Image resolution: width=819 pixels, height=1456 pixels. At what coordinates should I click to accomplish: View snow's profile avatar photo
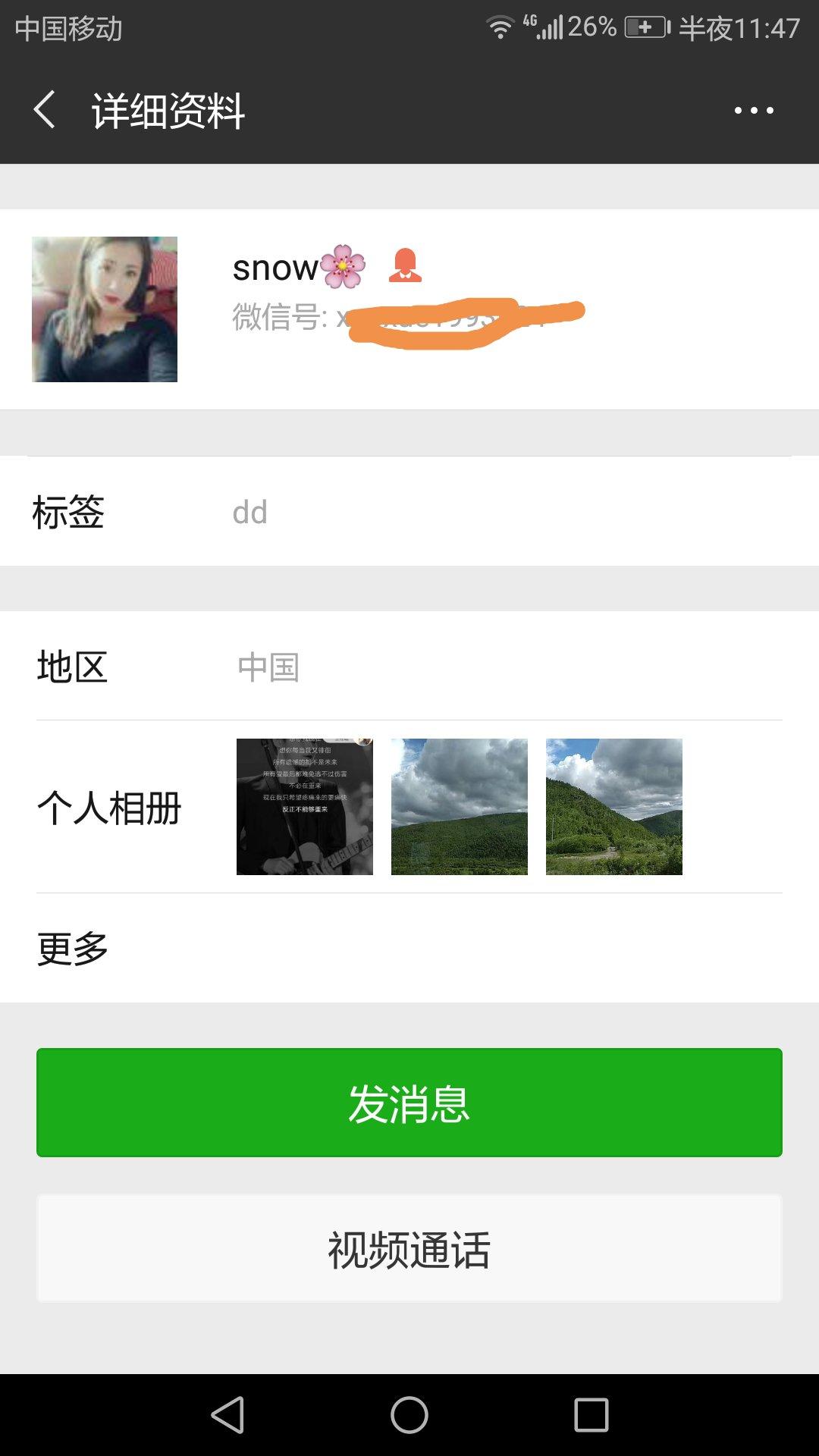[x=105, y=309]
